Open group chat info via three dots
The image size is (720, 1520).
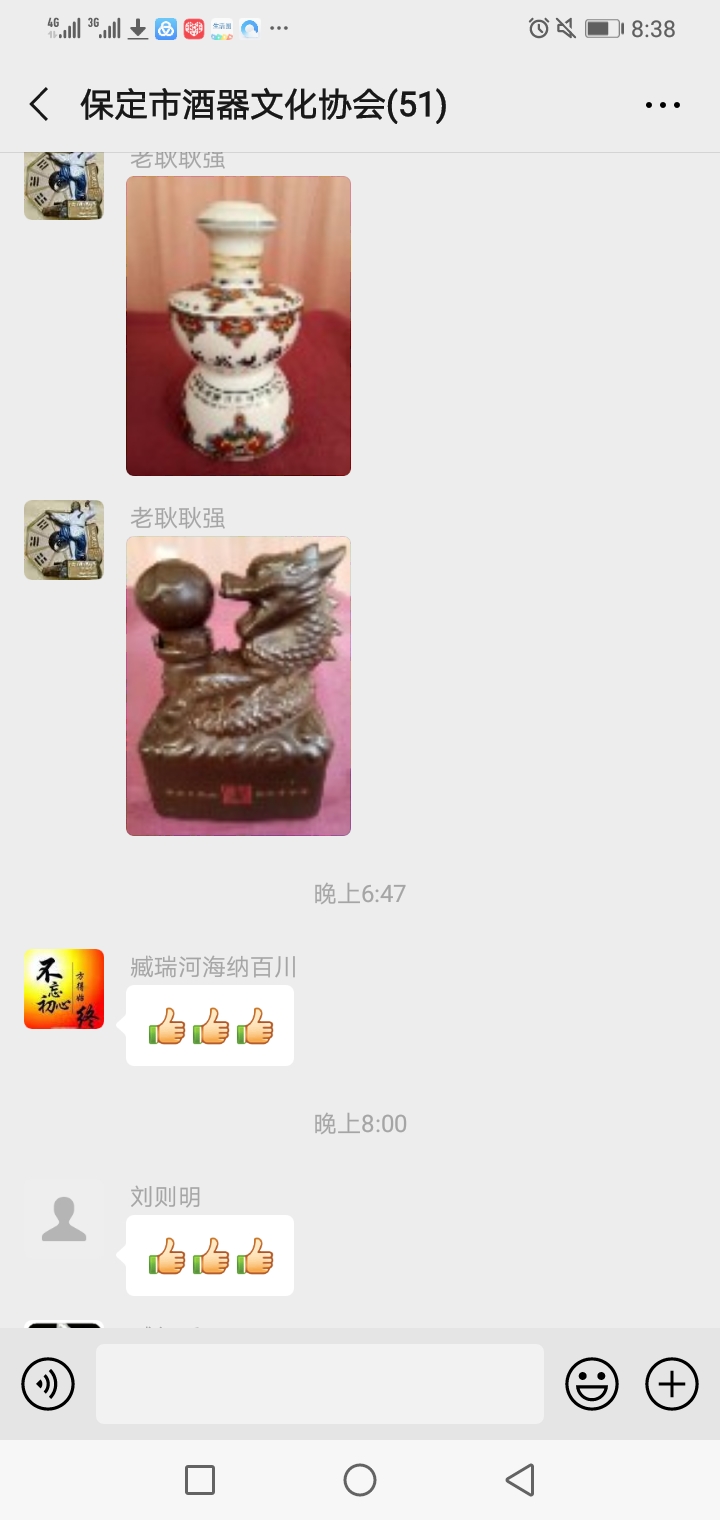662,105
